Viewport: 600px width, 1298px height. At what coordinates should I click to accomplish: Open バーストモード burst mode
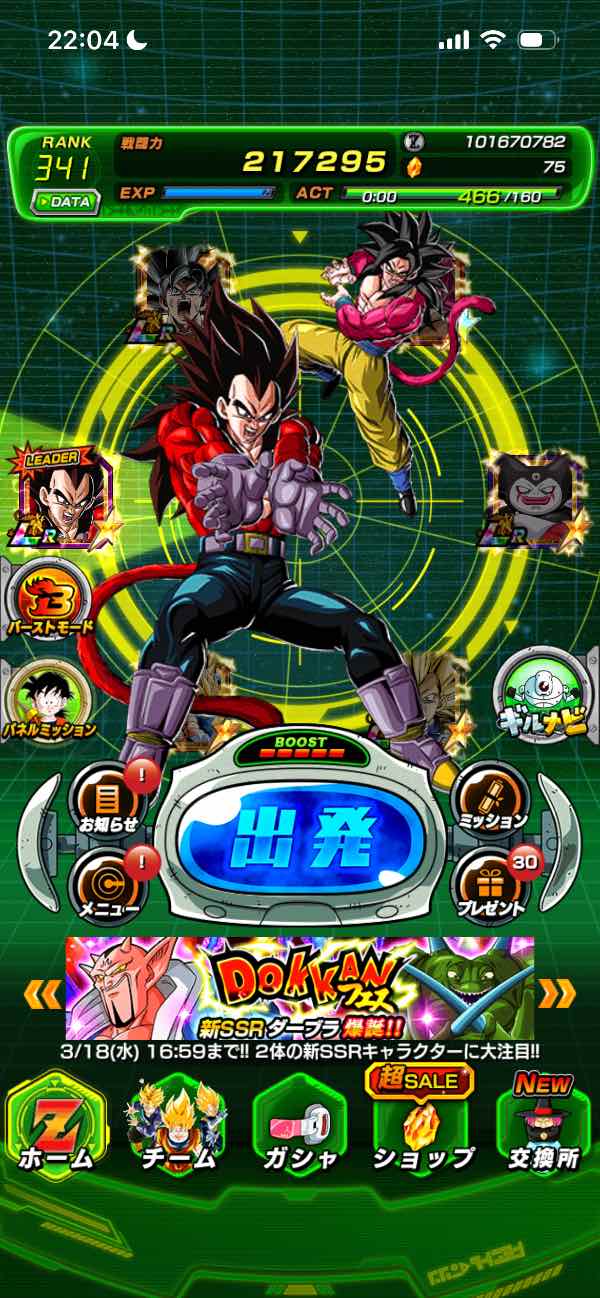47,600
